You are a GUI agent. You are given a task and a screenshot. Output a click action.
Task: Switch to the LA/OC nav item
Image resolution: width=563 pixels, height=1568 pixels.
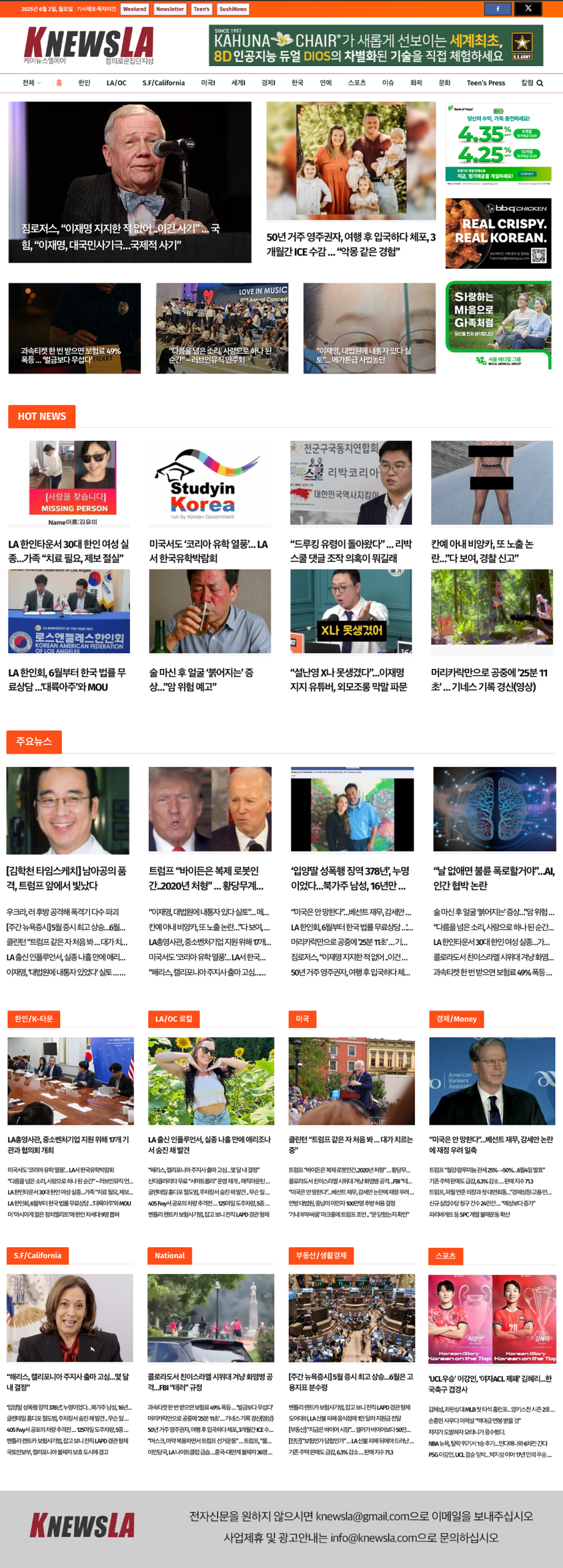(116, 83)
